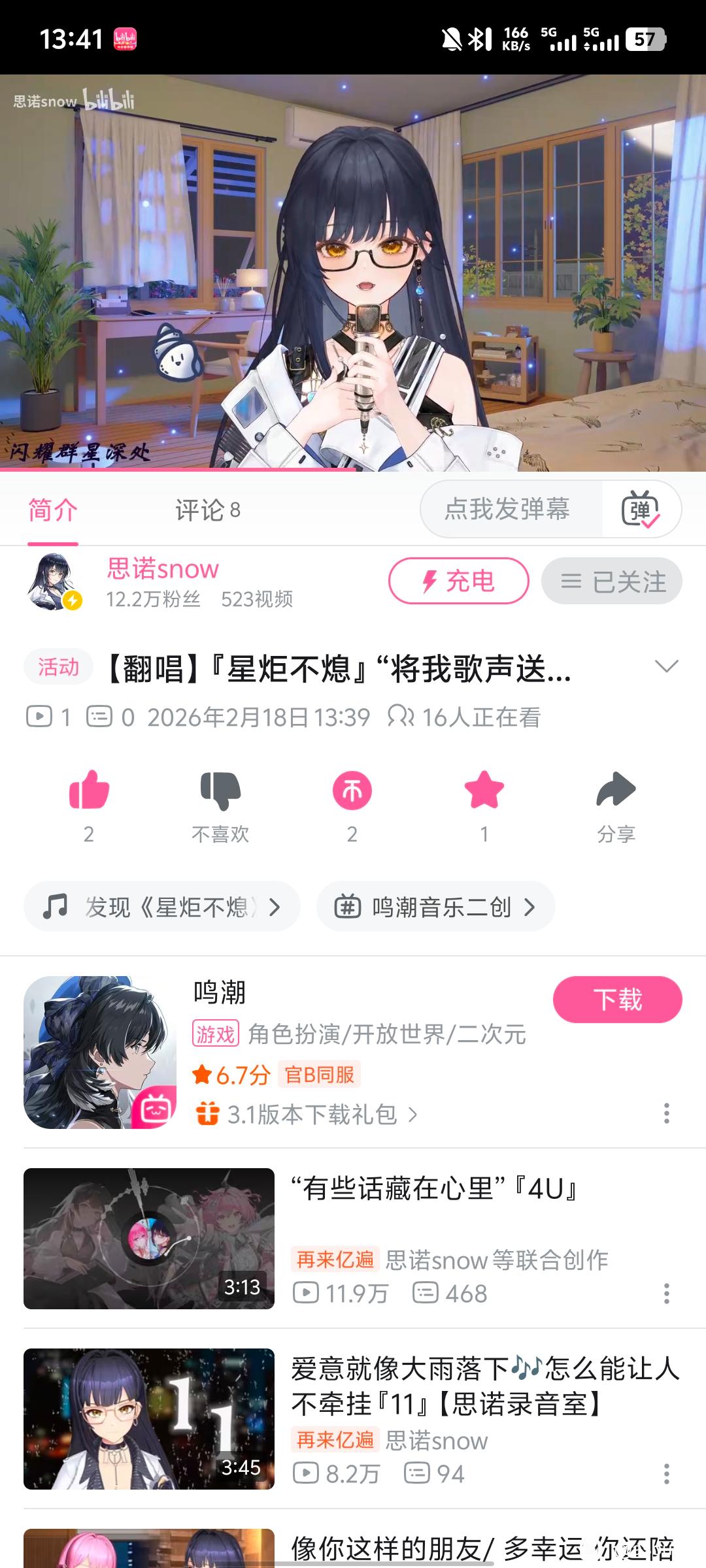This screenshot has height=1568, width=706.
Task: Favorite the video with the star
Action: tap(484, 791)
